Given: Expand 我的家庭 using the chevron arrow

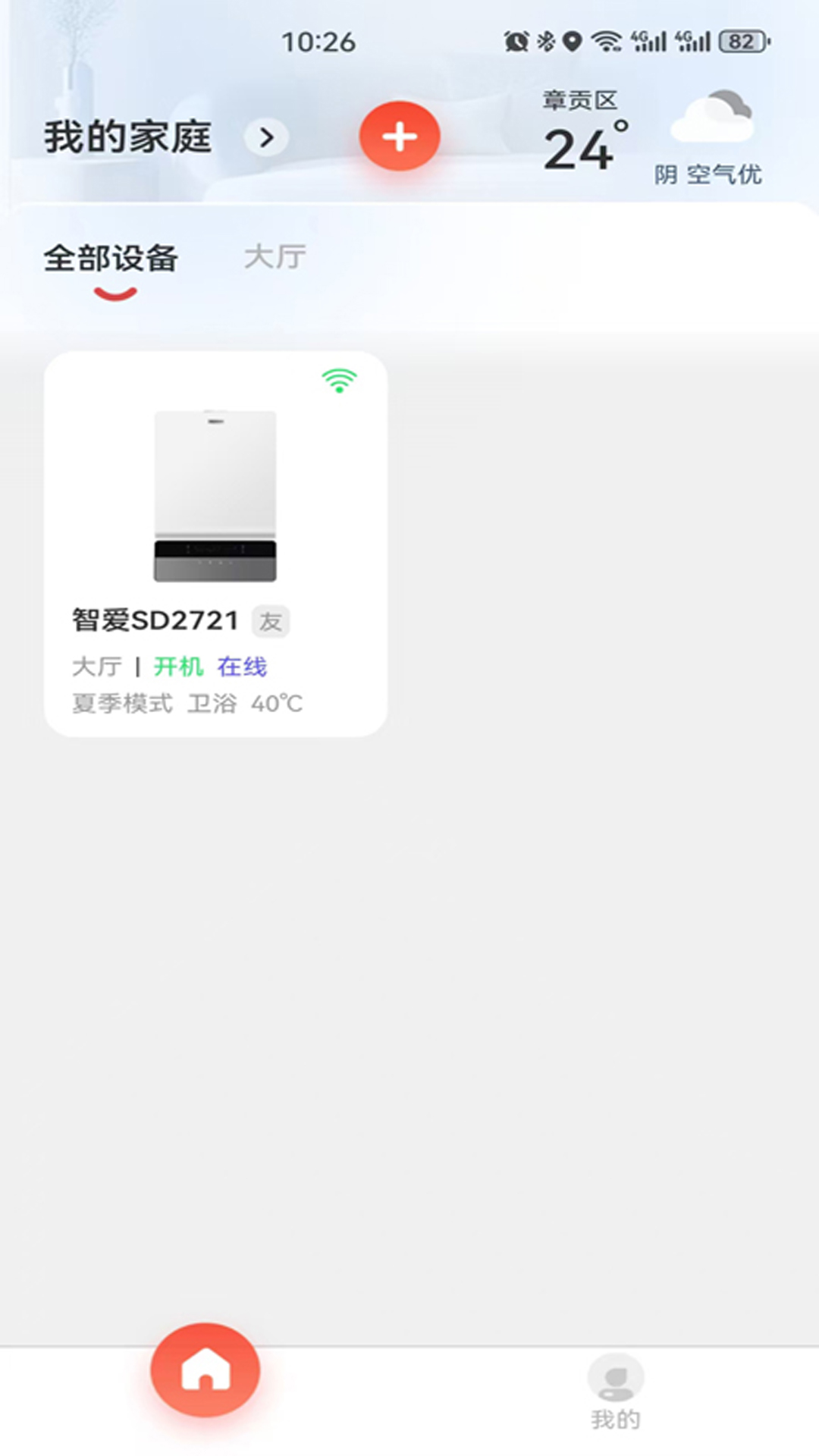Looking at the screenshot, I should [x=265, y=136].
